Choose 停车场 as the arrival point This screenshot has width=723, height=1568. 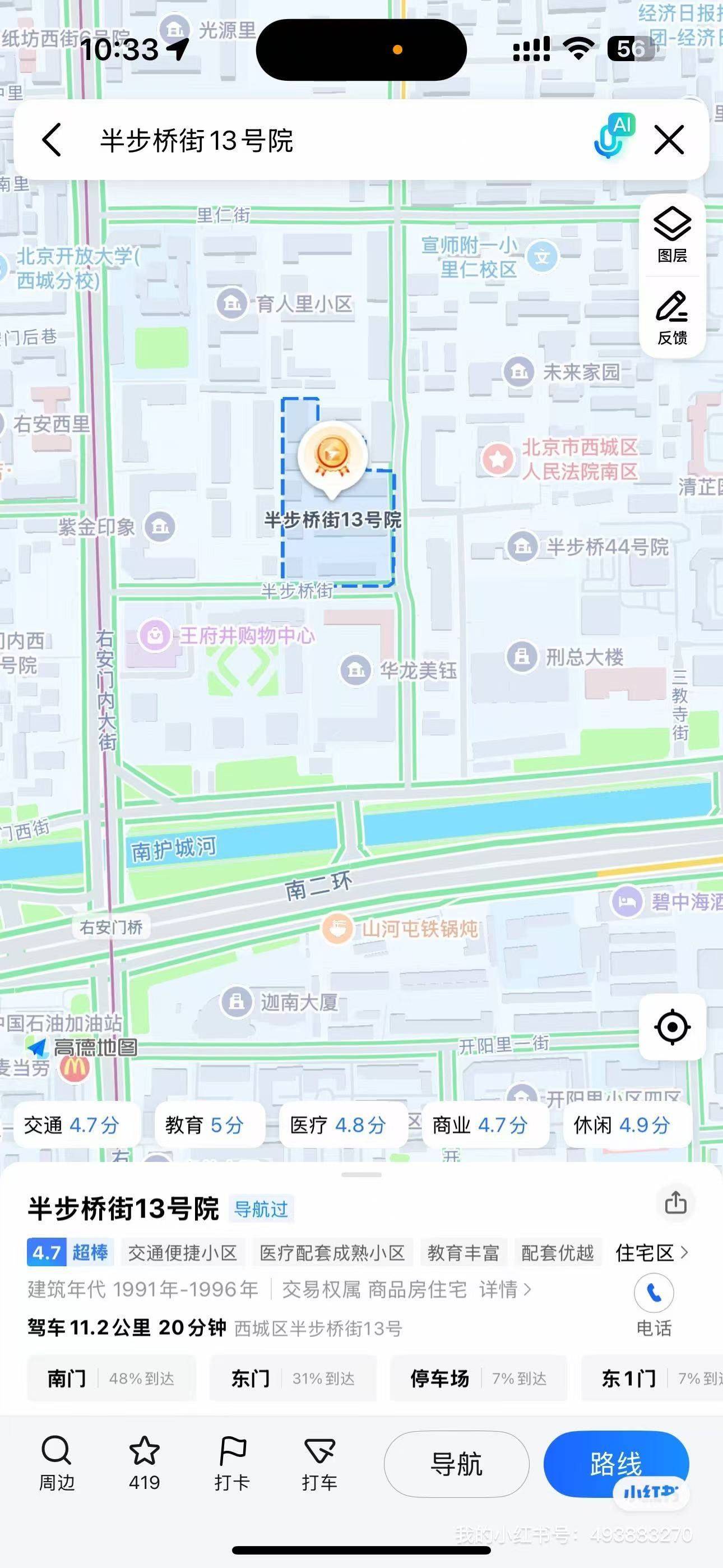pos(478,1378)
